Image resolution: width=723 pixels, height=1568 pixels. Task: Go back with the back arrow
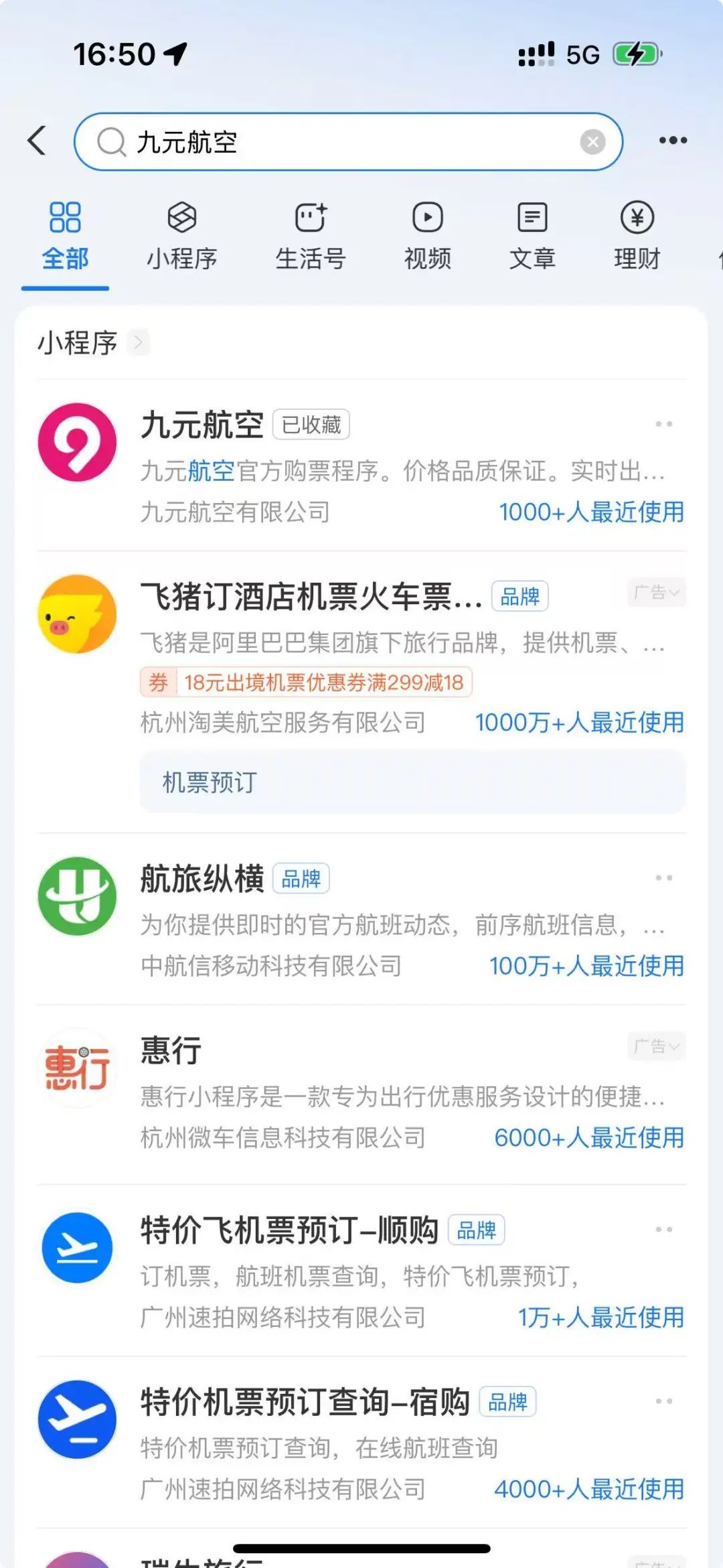[x=37, y=141]
